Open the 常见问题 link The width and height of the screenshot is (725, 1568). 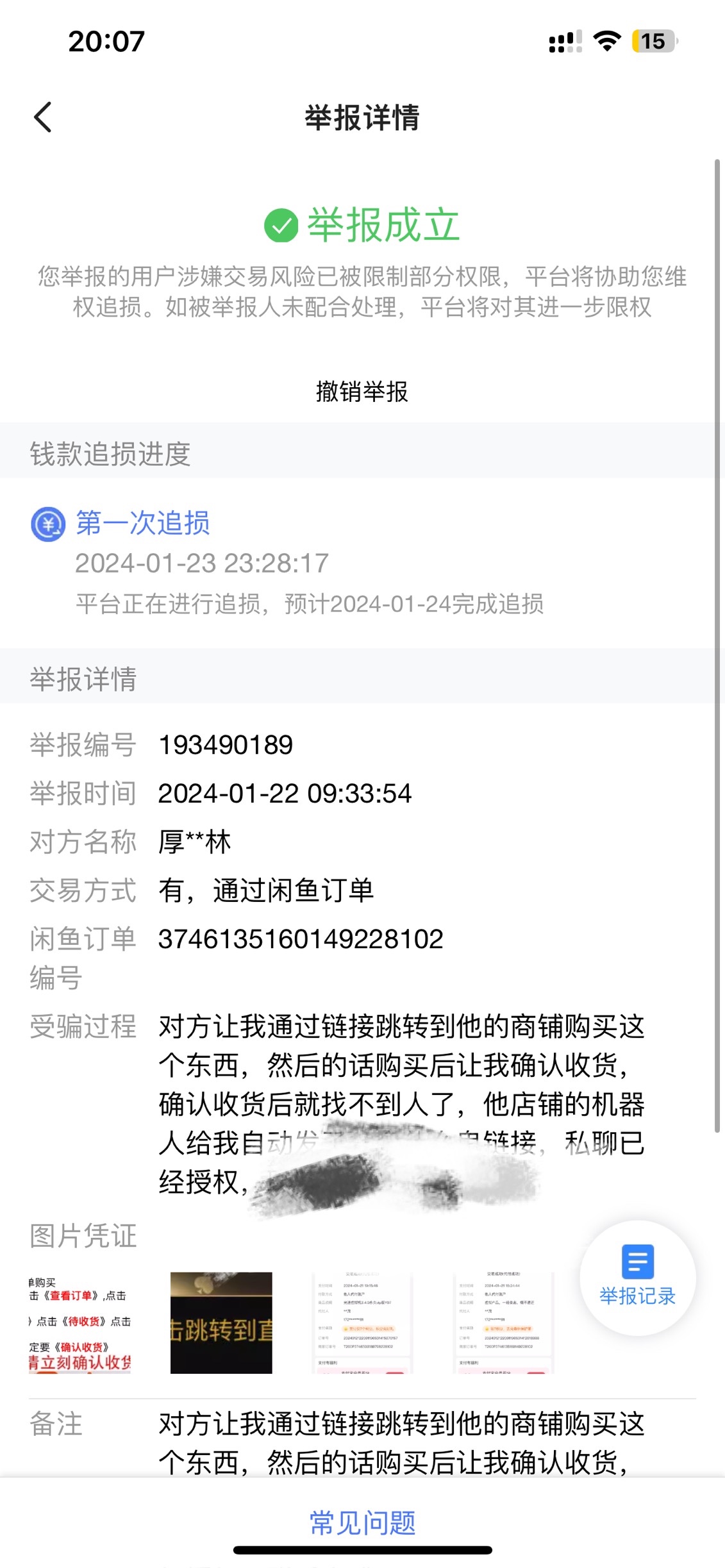[362, 1522]
